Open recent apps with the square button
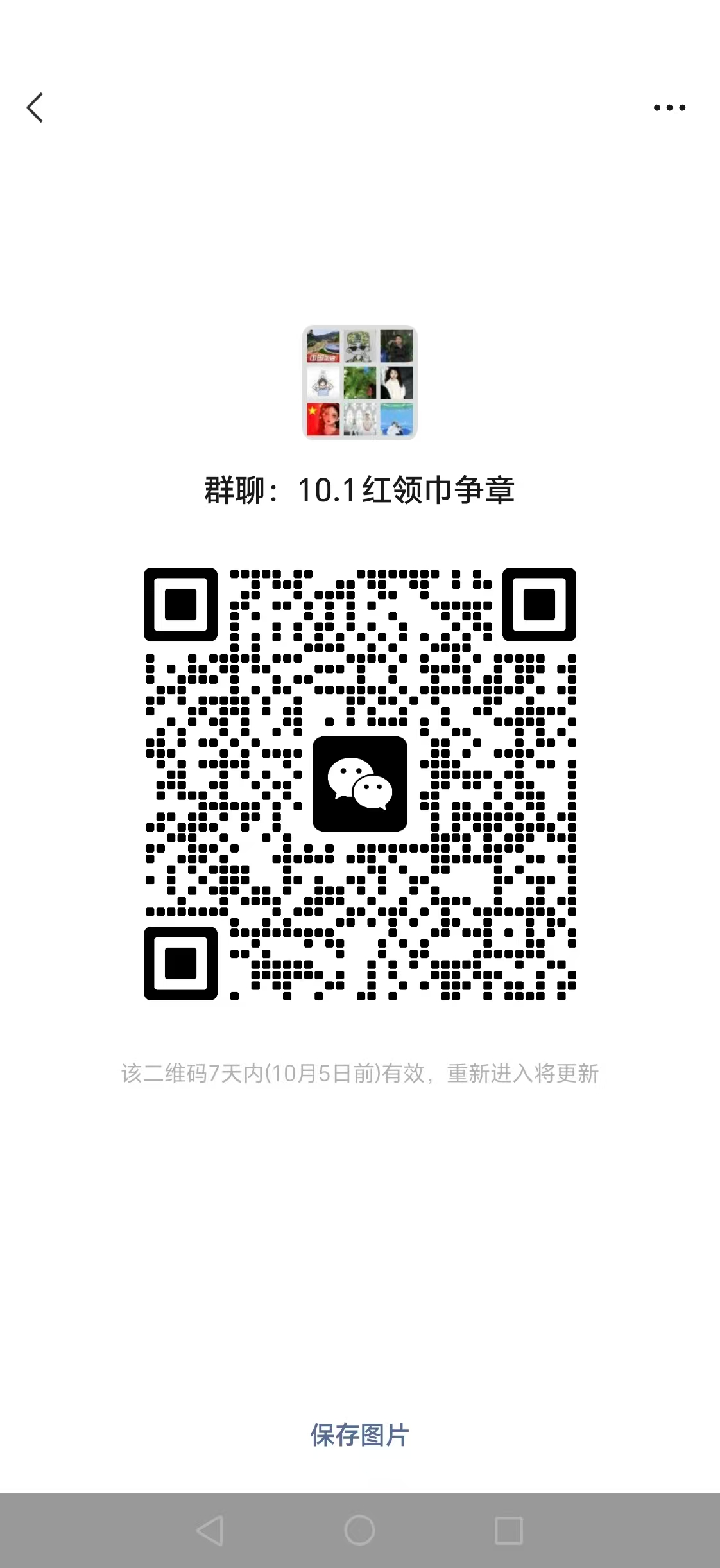720x1568 pixels. (x=509, y=1531)
